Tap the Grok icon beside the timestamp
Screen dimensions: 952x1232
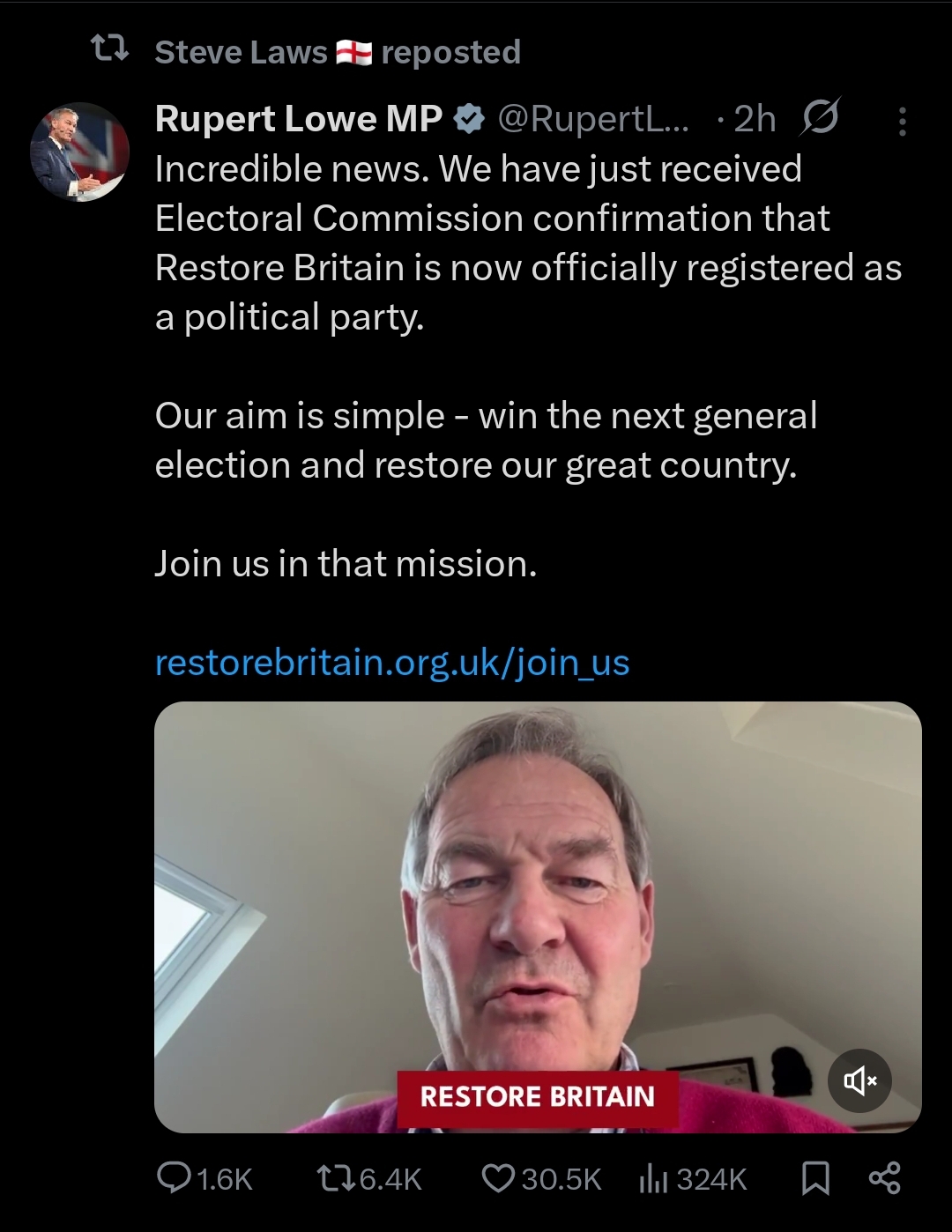820,118
